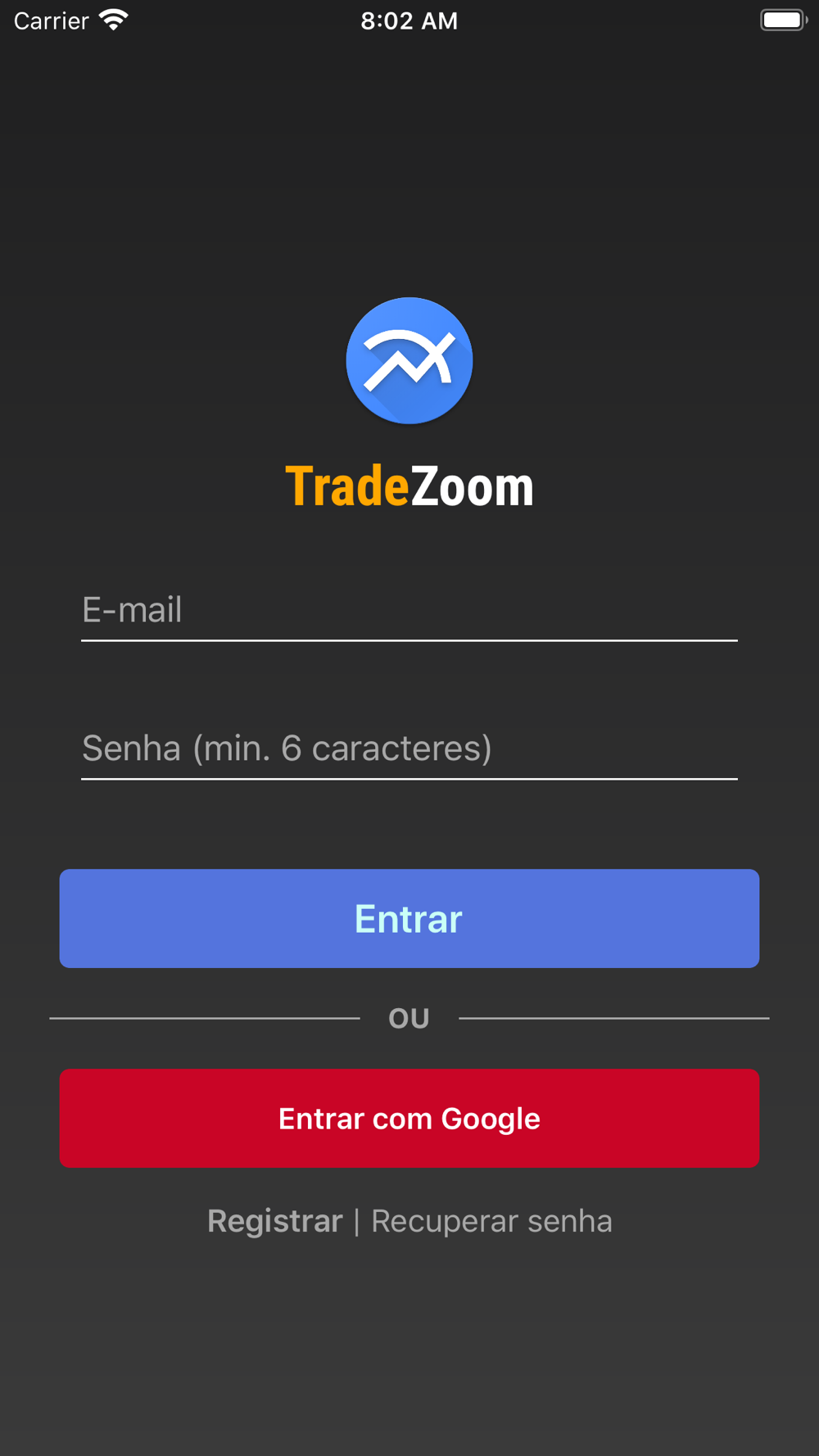
Task: Tap the blue Entrar button
Action: point(409,918)
